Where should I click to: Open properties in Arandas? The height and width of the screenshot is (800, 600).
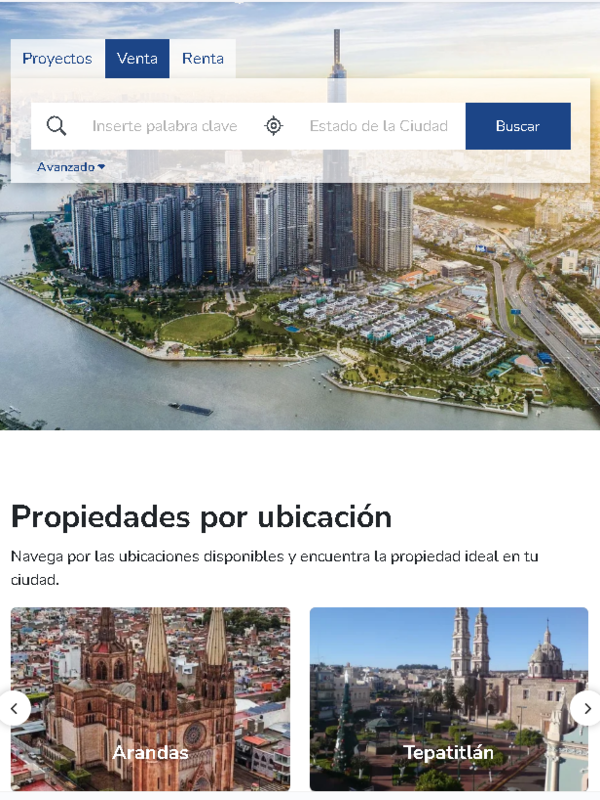(x=150, y=699)
